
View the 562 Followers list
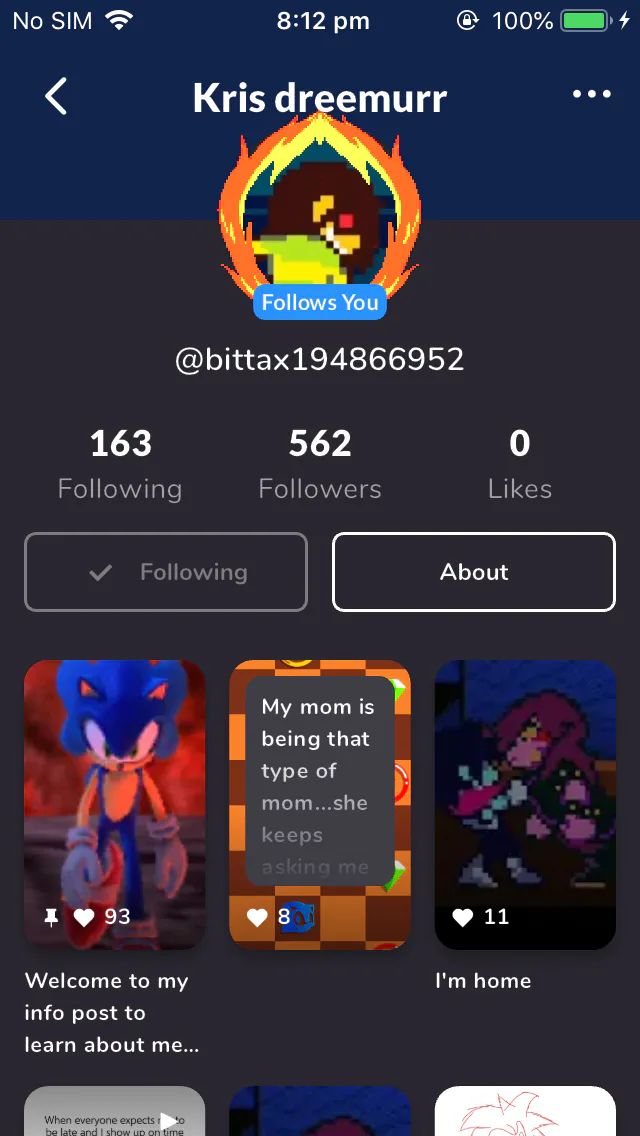click(x=320, y=464)
